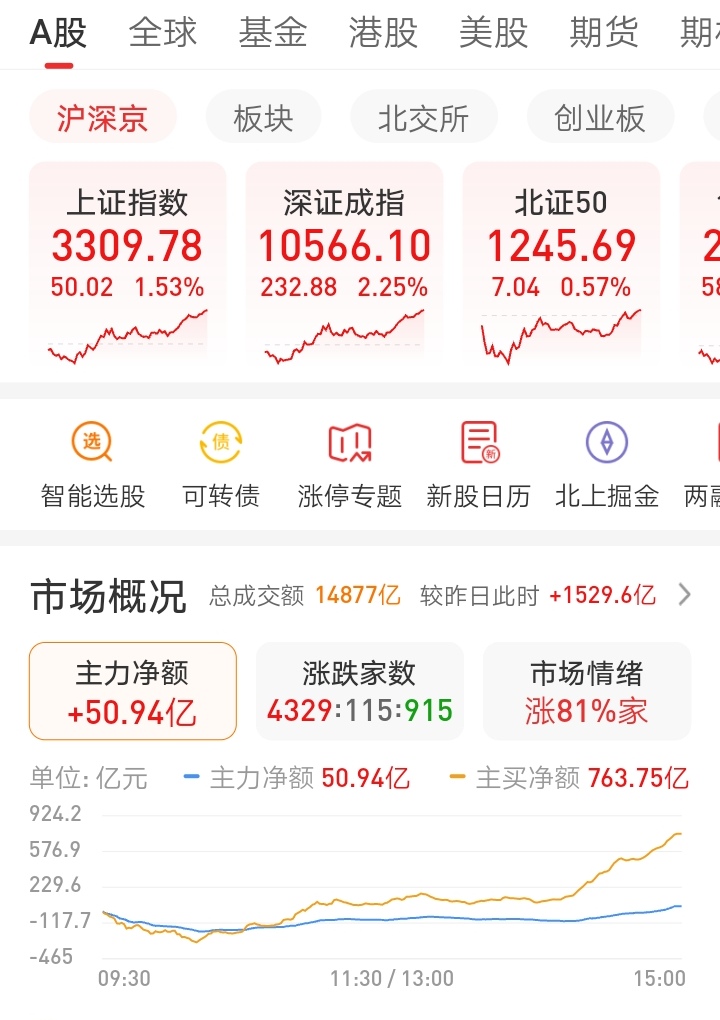720x1020 pixels.
Task: Expand the 北交所 market filter
Action: coord(423,117)
